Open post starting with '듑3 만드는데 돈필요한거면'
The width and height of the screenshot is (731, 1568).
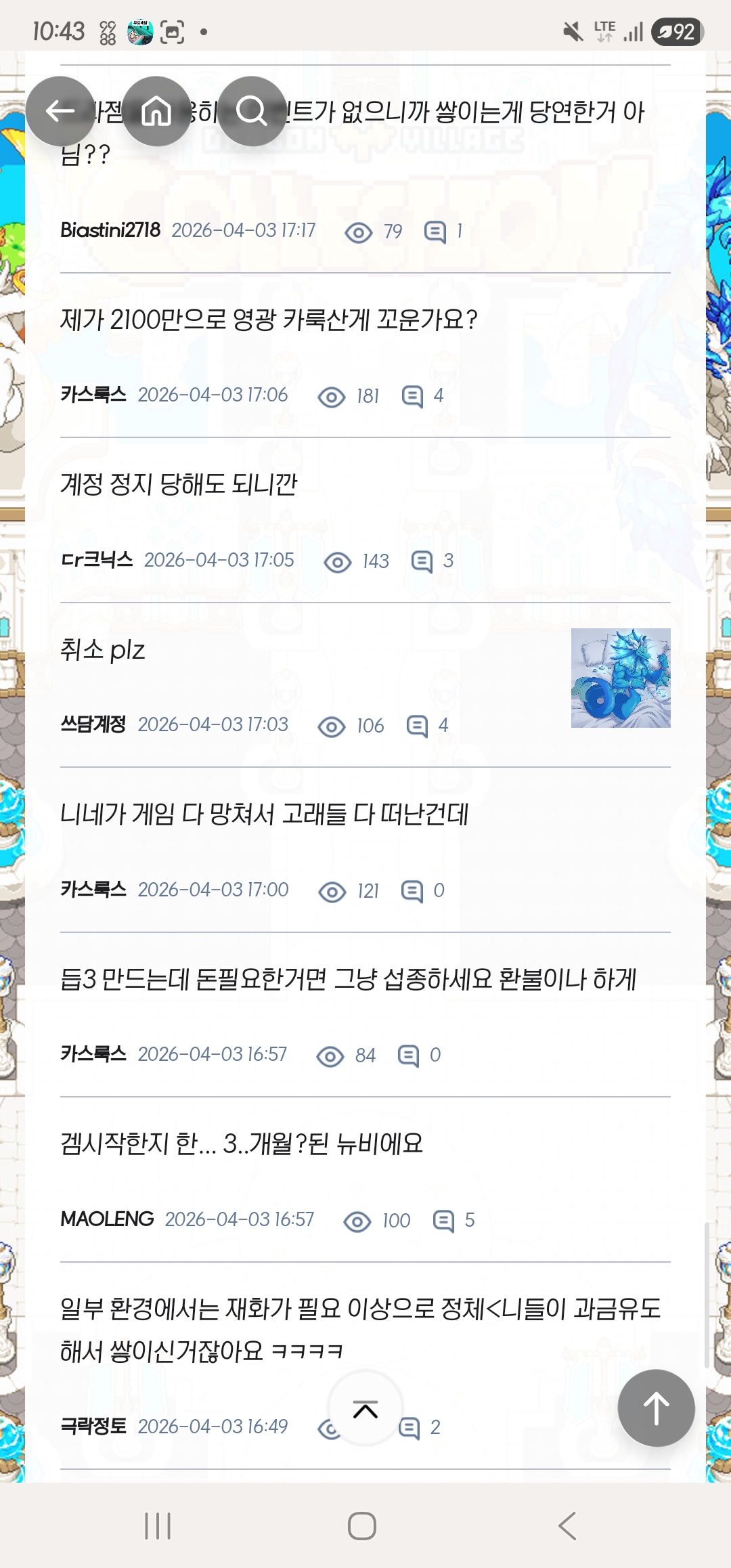348,979
